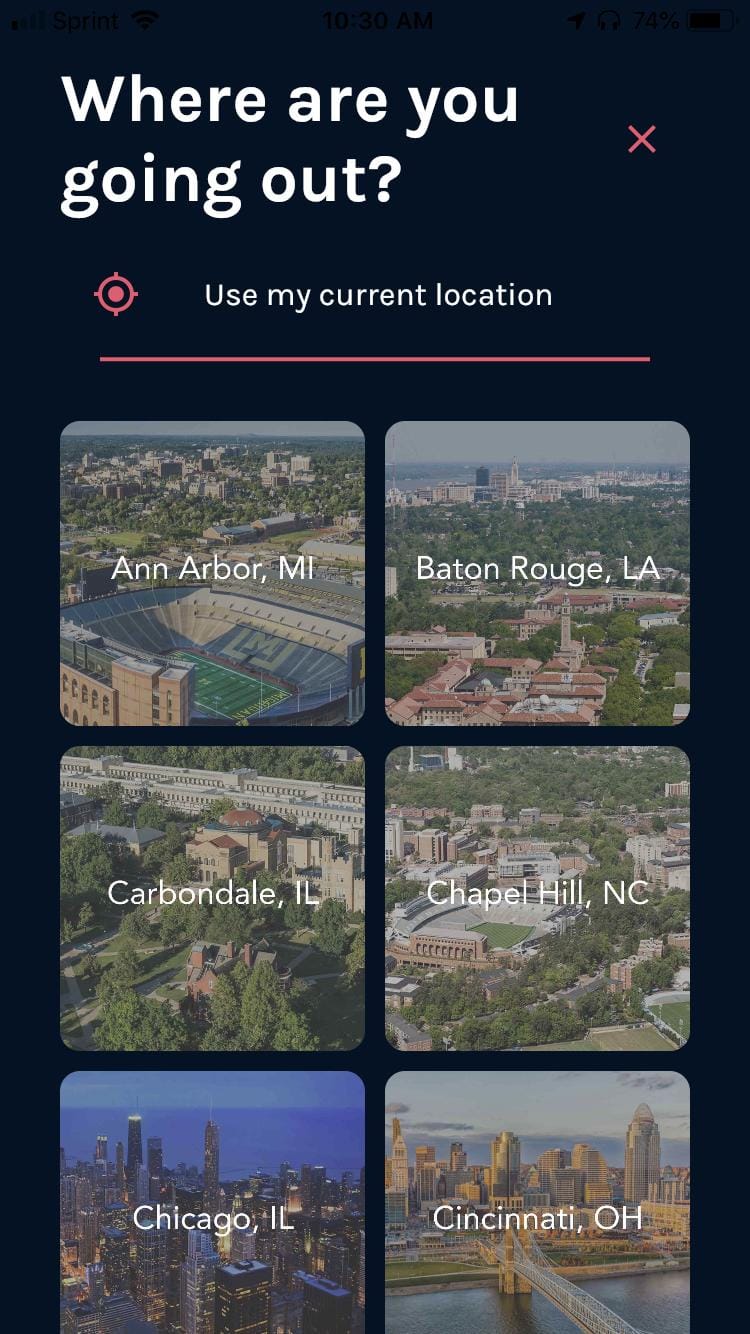This screenshot has height=1334, width=750.
Task: Pick Chapel Hill, NC
Action: [x=537, y=896]
